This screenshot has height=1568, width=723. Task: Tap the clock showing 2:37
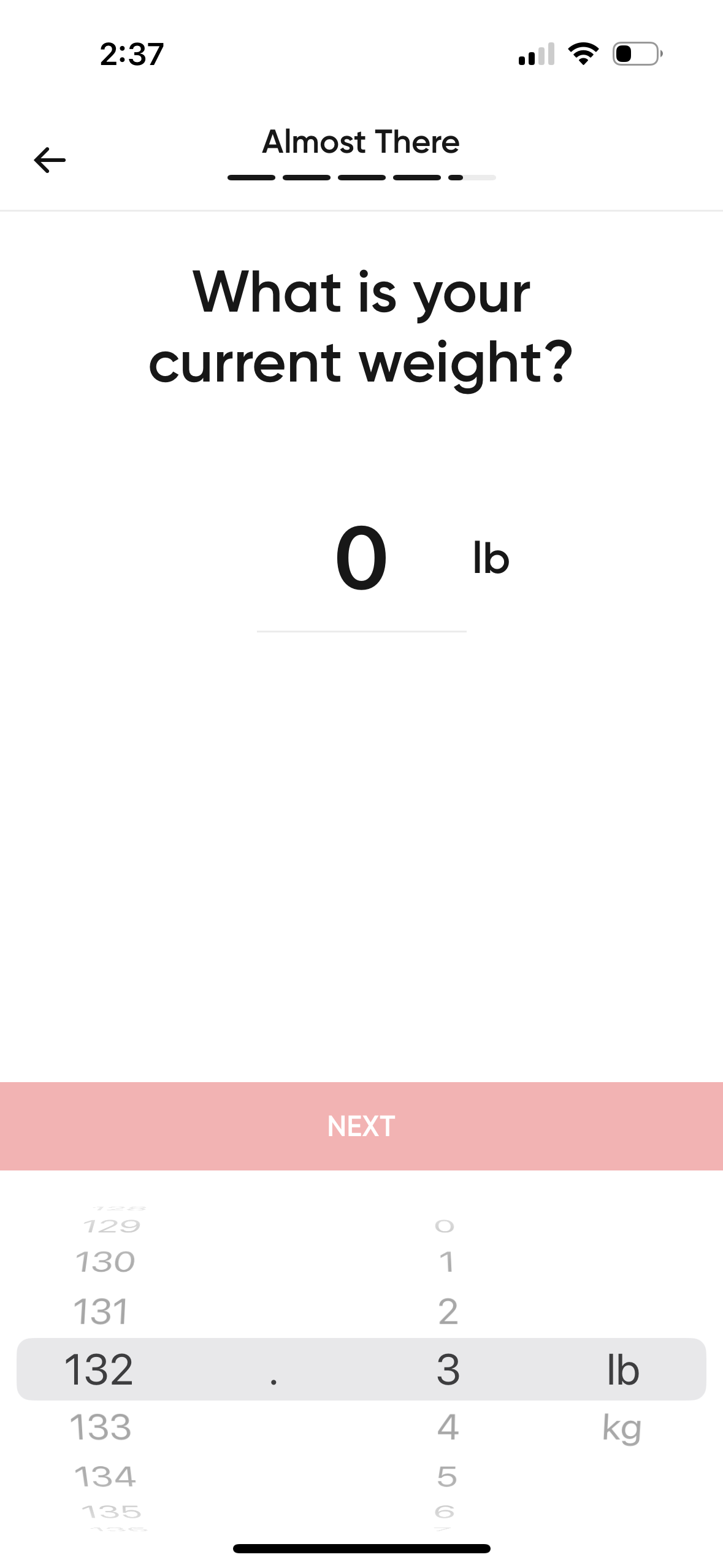[x=130, y=54]
